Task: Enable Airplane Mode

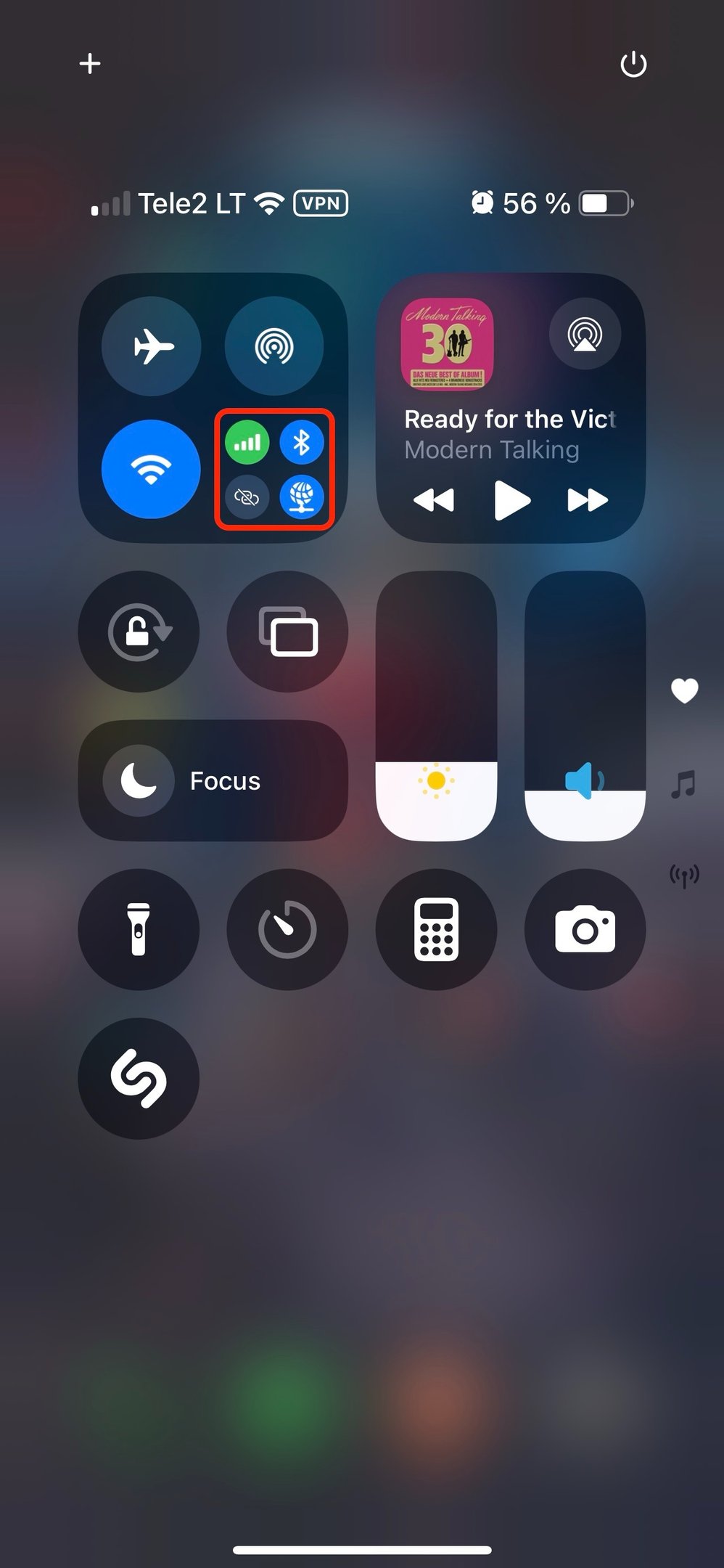Action: 152,346
